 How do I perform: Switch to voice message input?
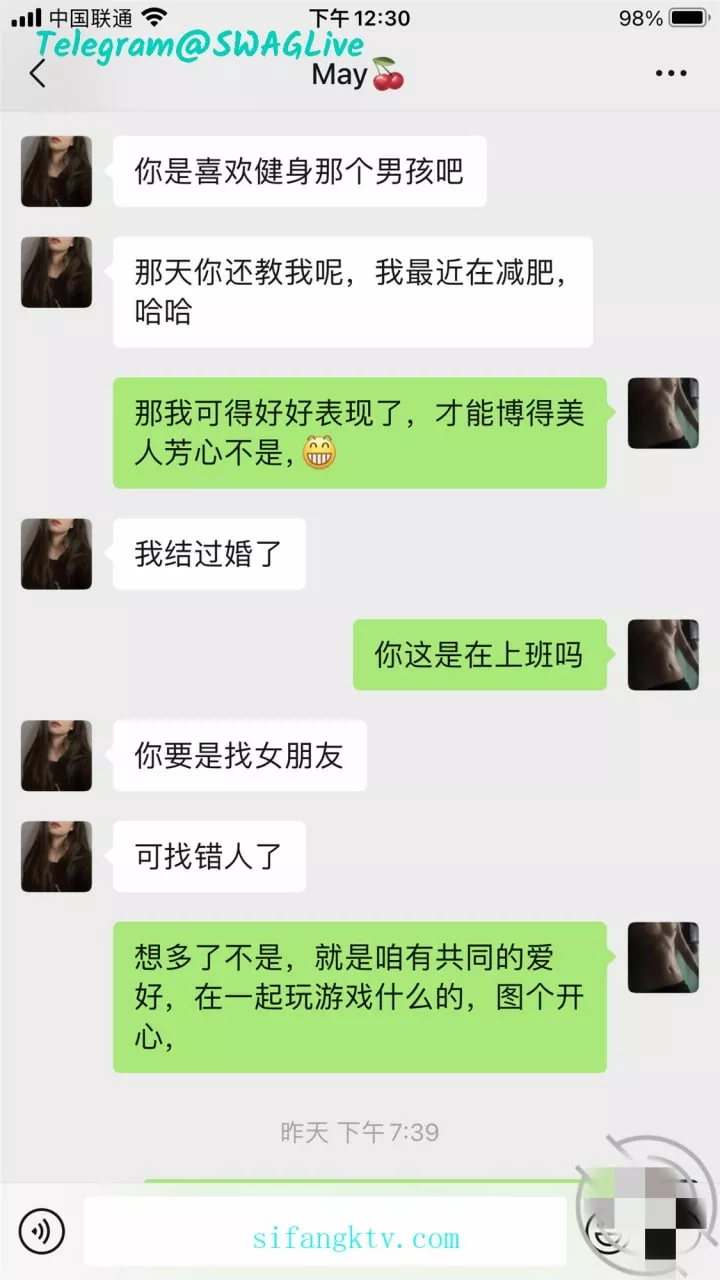[x=41, y=1231]
